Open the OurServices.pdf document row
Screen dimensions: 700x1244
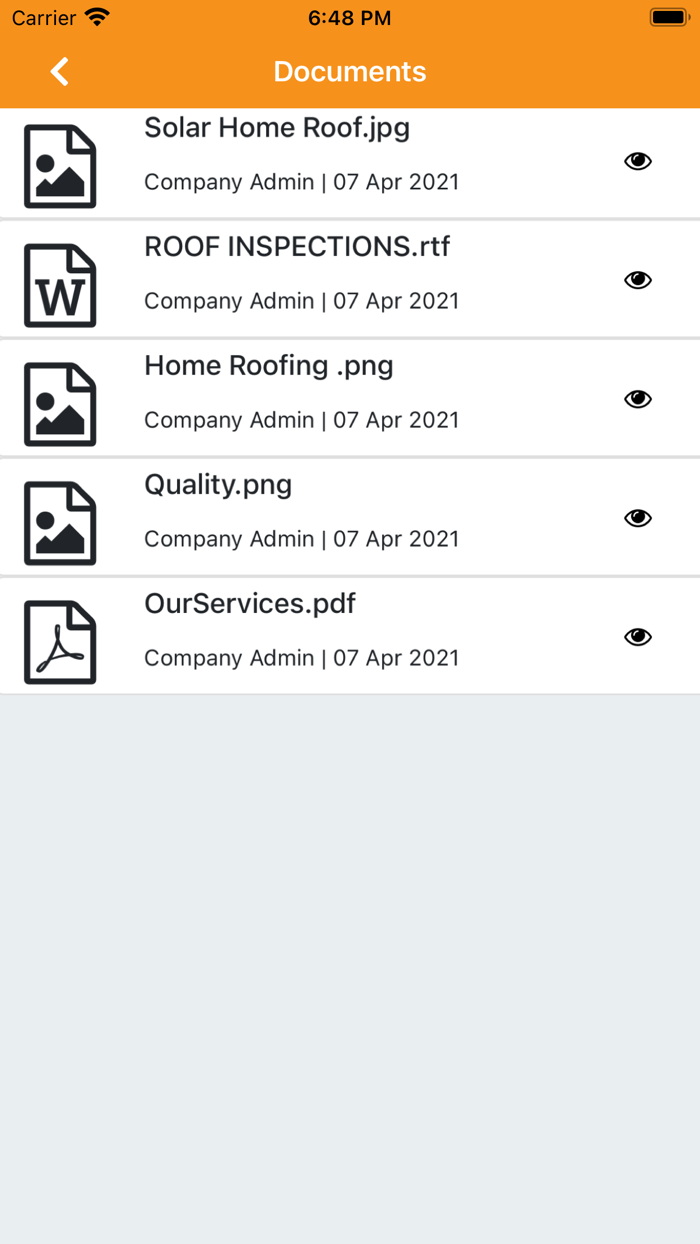point(350,636)
